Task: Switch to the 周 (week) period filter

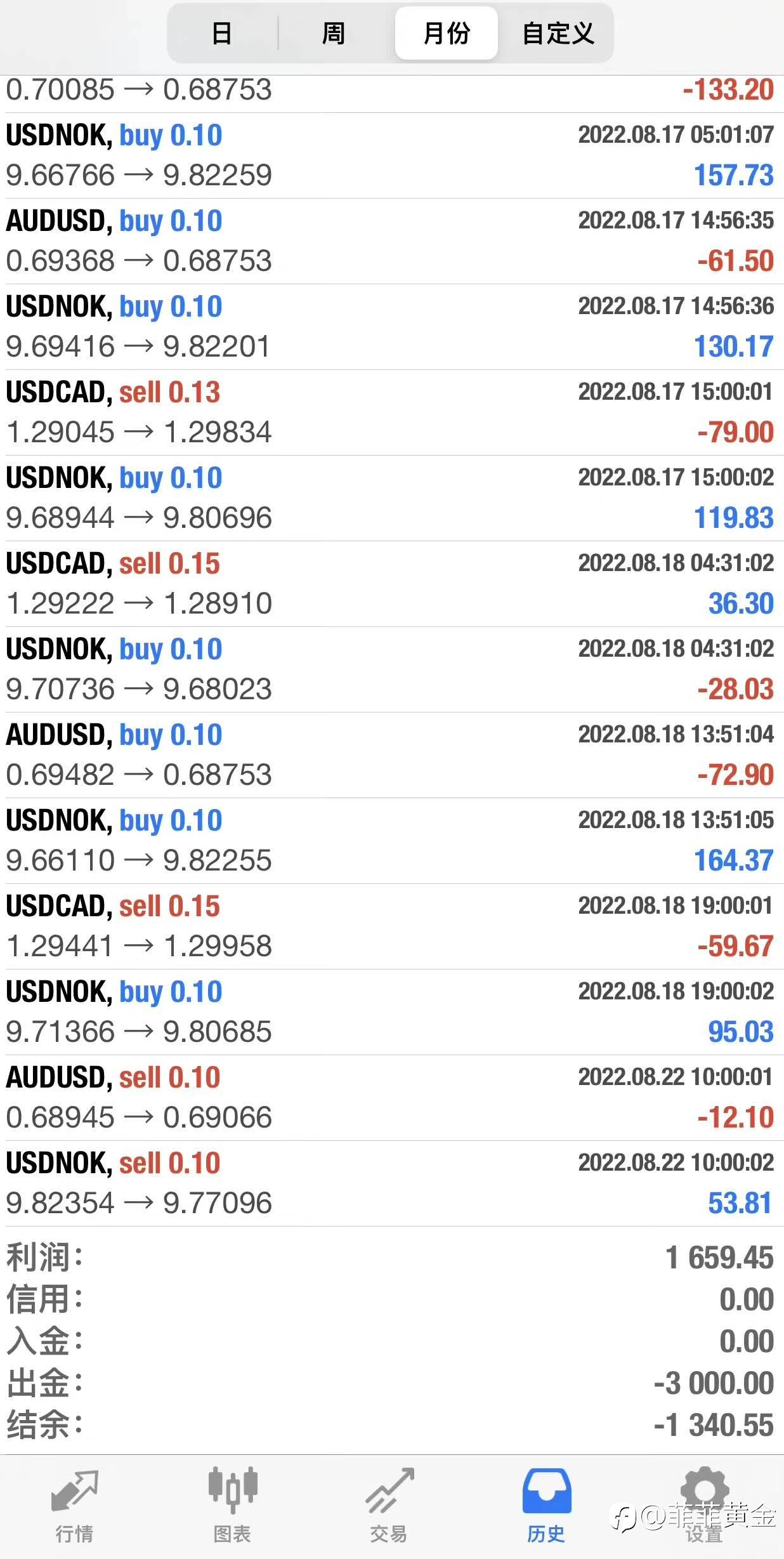Action: (x=334, y=33)
